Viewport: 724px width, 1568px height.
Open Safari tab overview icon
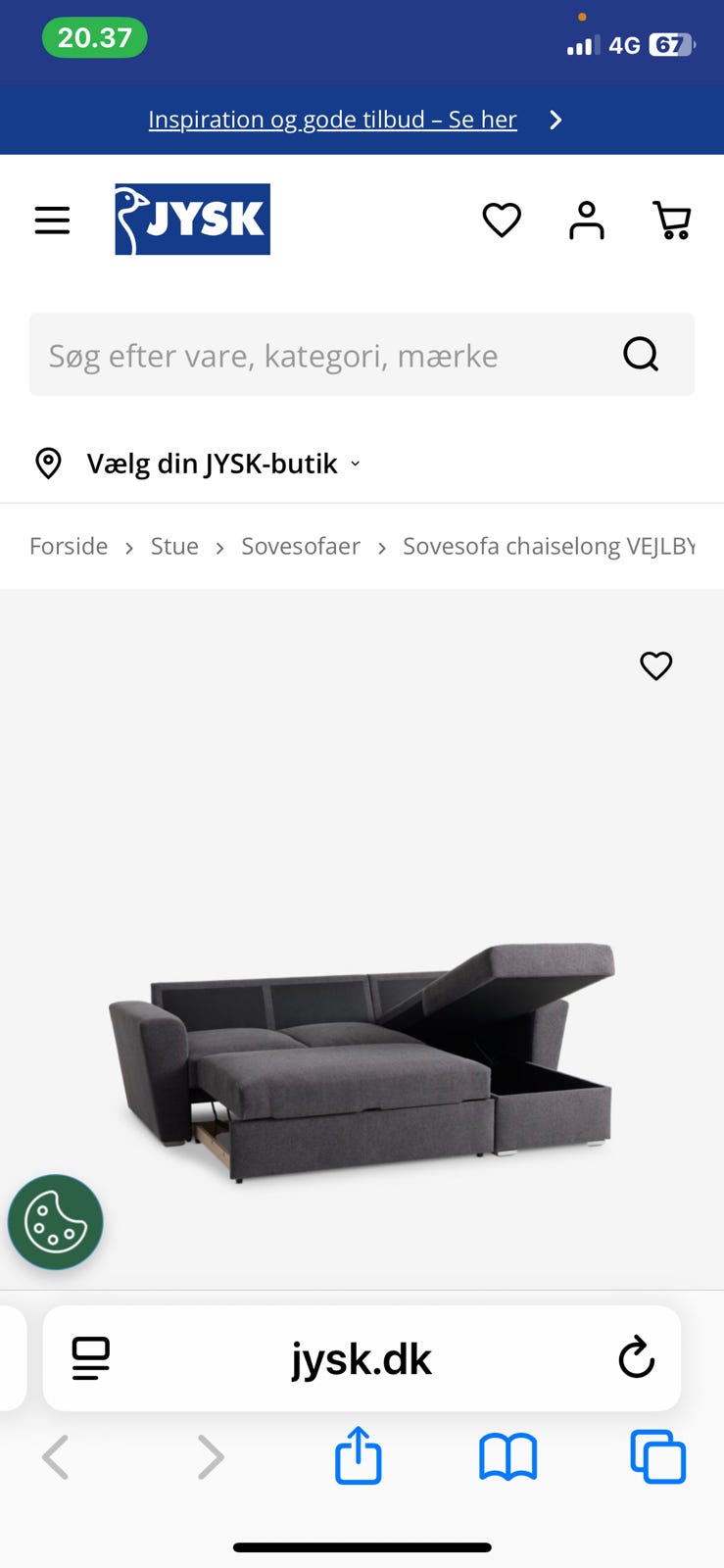pos(657,1456)
